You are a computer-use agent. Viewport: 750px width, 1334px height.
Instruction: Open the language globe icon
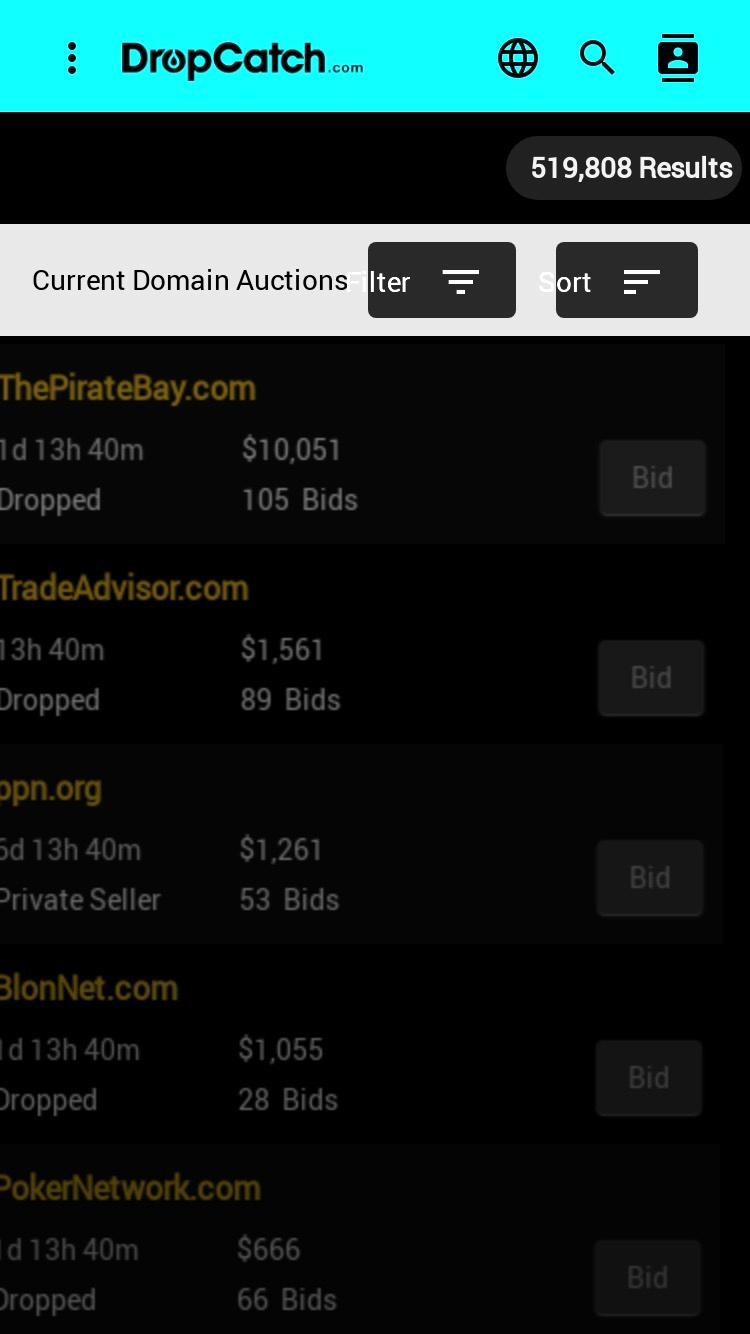(x=518, y=59)
